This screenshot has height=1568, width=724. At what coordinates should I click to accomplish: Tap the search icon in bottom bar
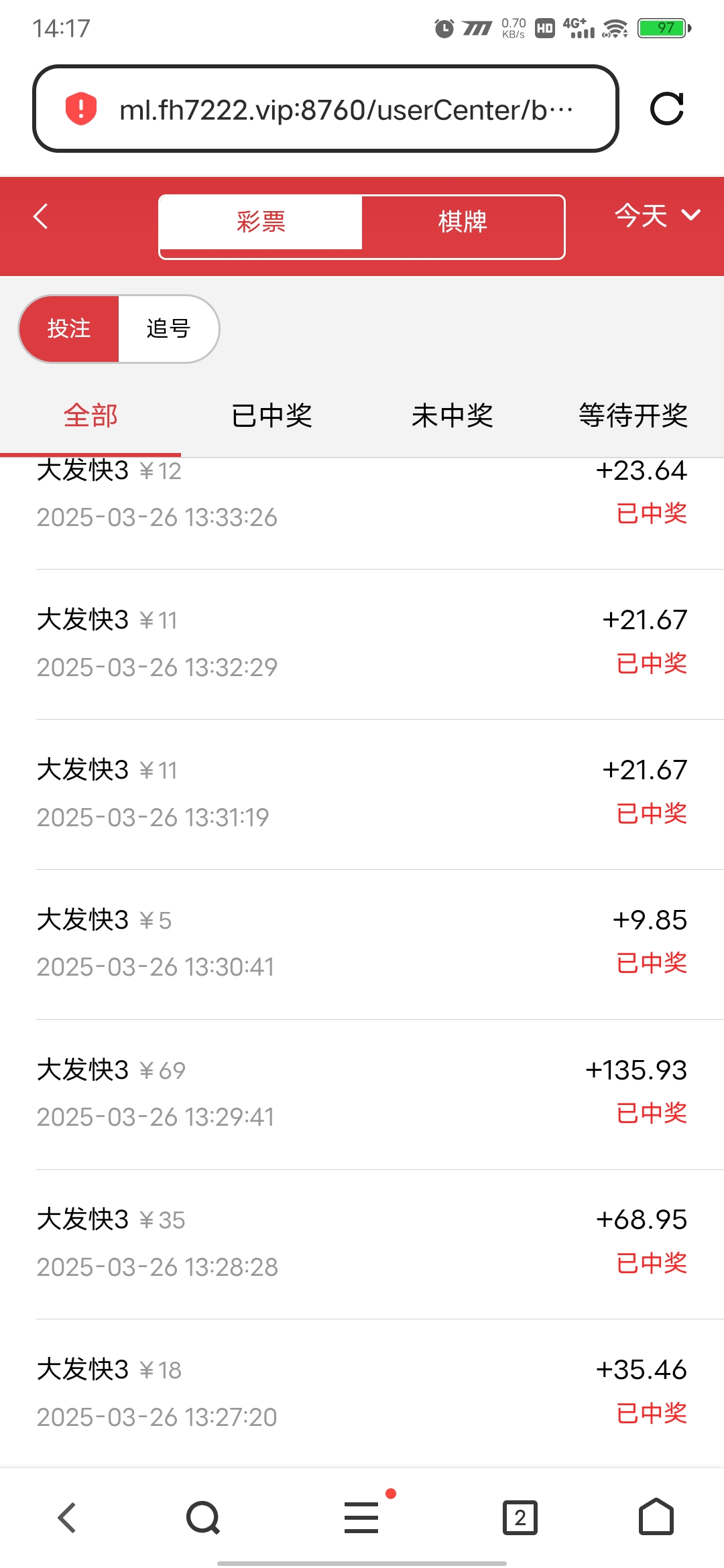[202, 1518]
